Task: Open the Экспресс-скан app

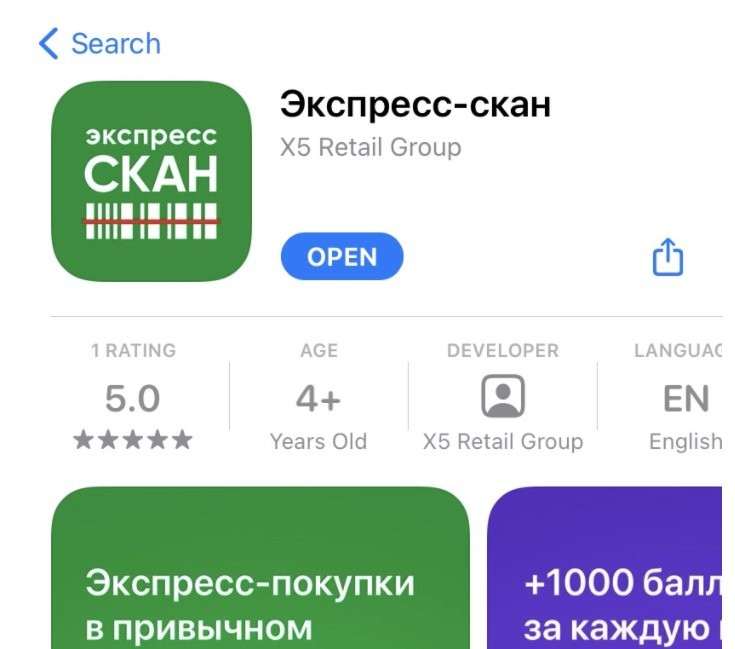Action: (342, 257)
